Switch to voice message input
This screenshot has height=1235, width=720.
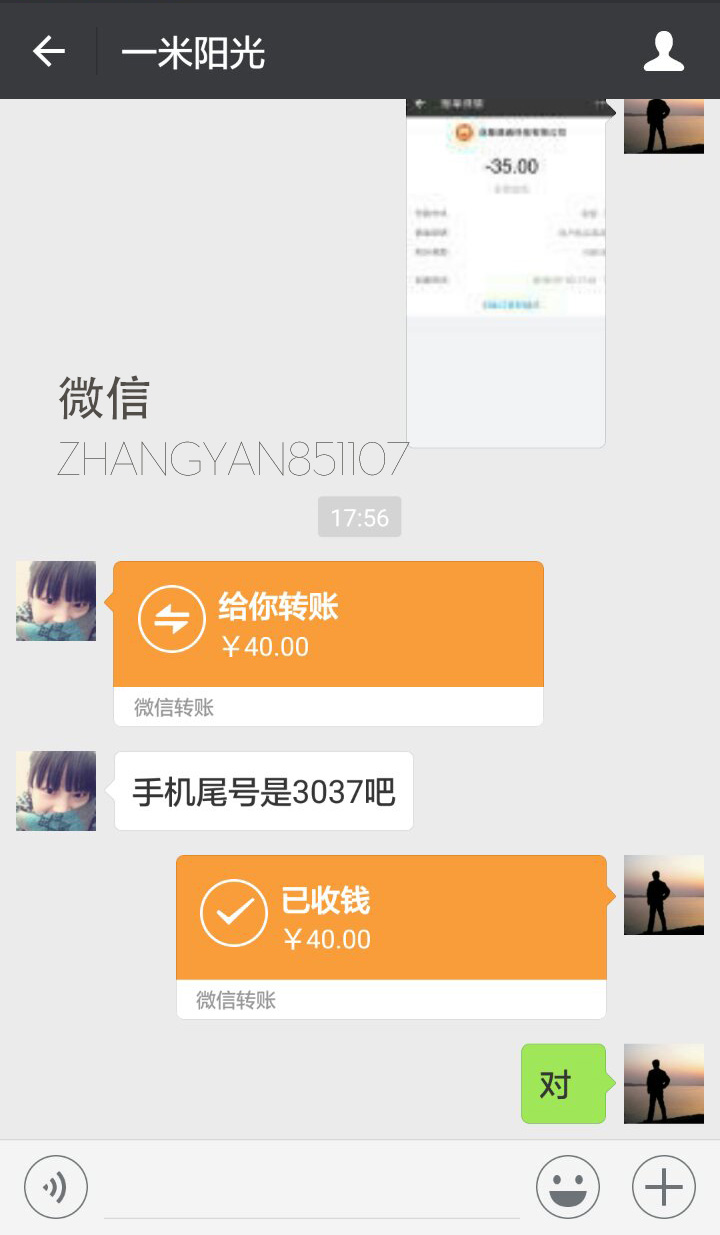point(56,1187)
